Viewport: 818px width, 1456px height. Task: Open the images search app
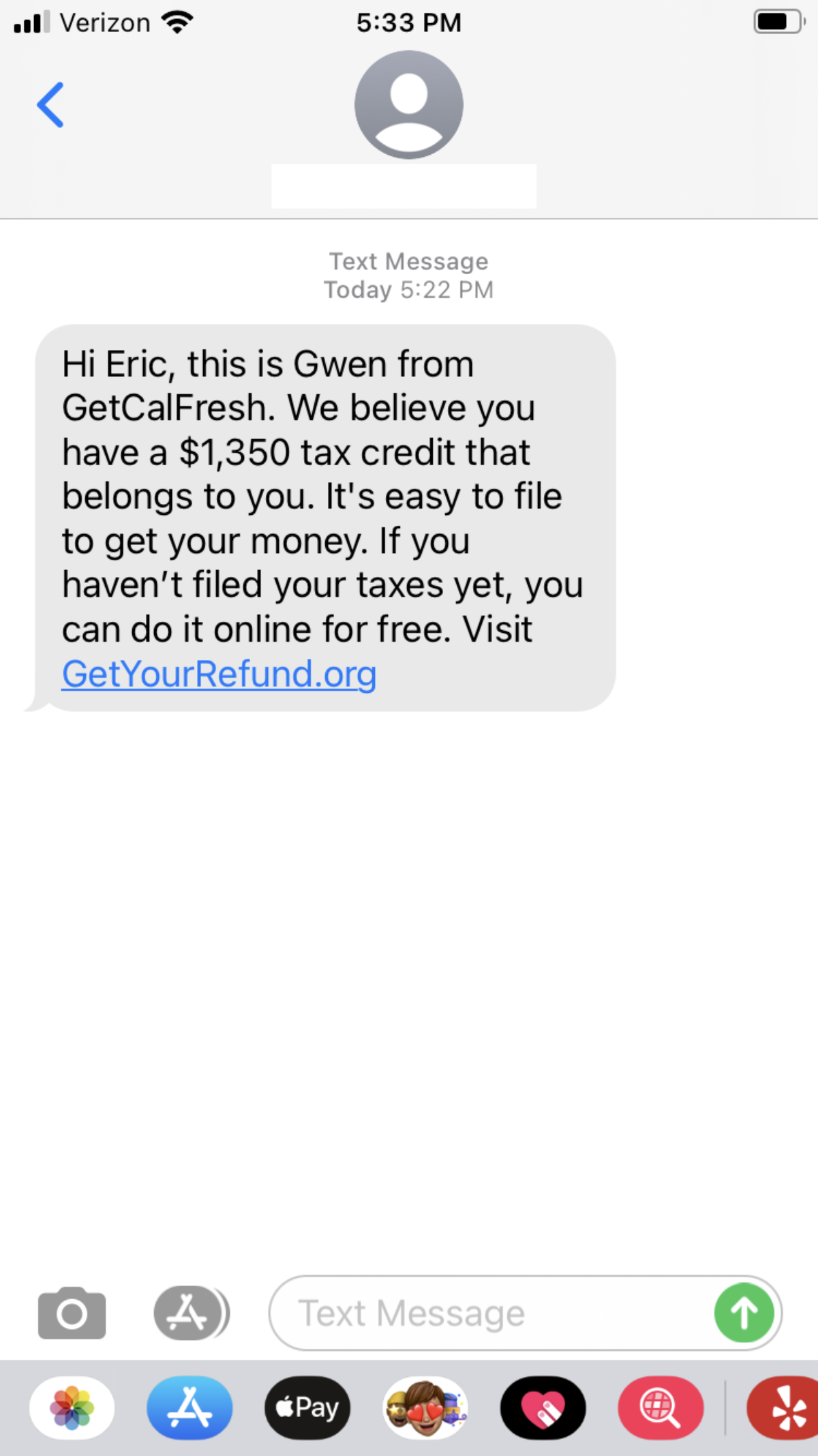pyautogui.click(x=661, y=1408)
